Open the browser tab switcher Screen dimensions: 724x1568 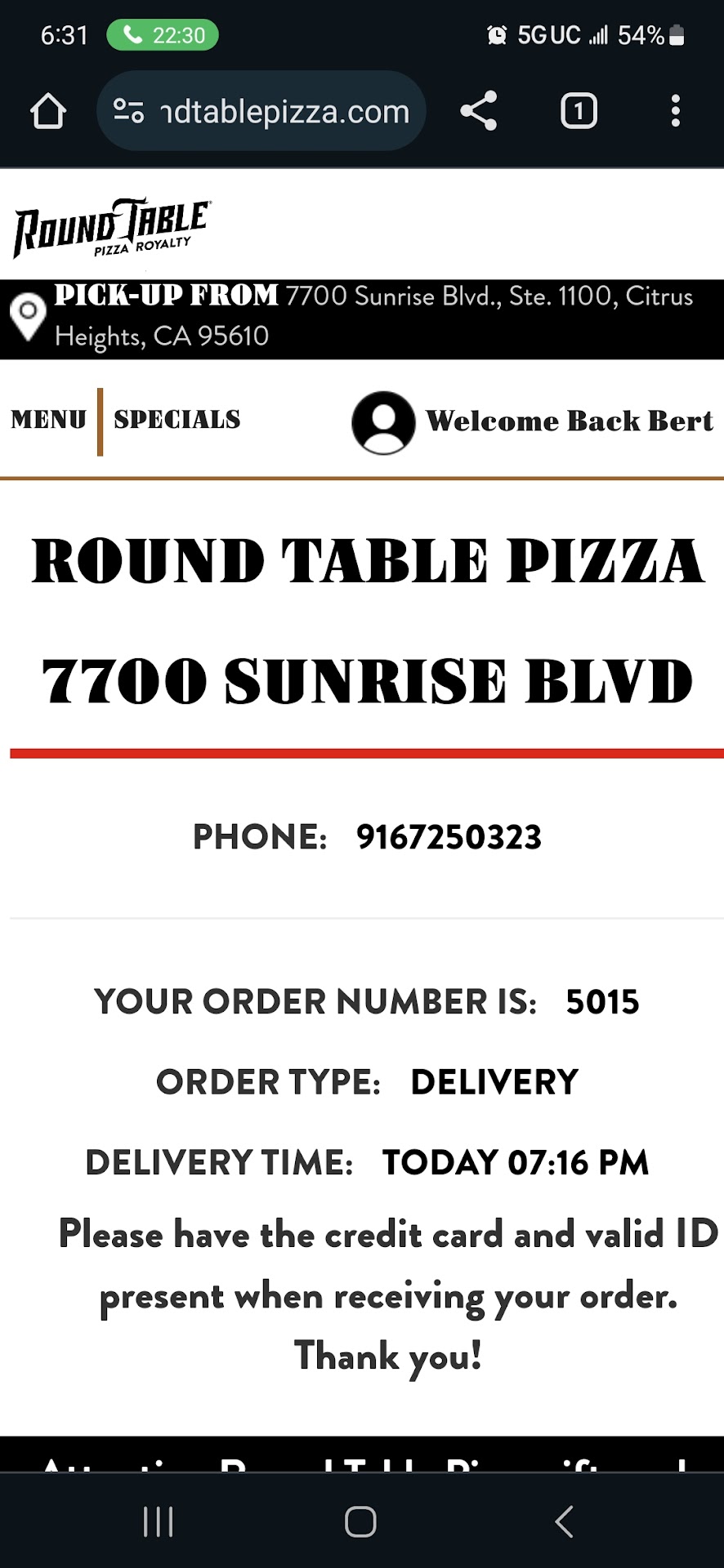coord(579,111)
